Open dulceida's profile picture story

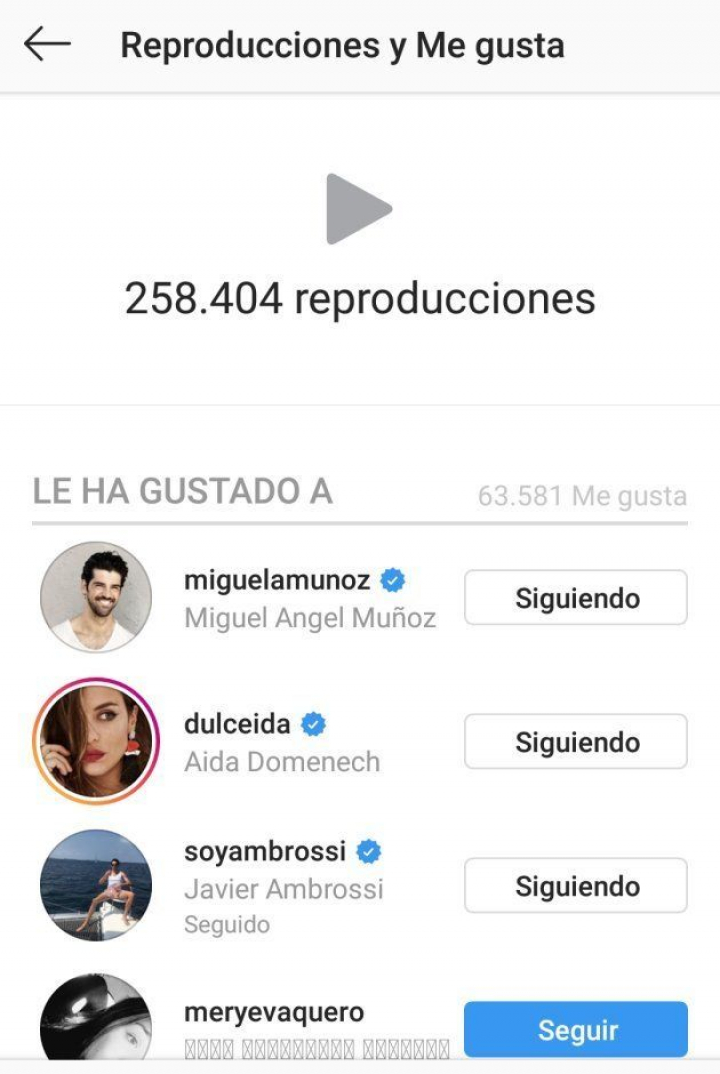[96, 742]
